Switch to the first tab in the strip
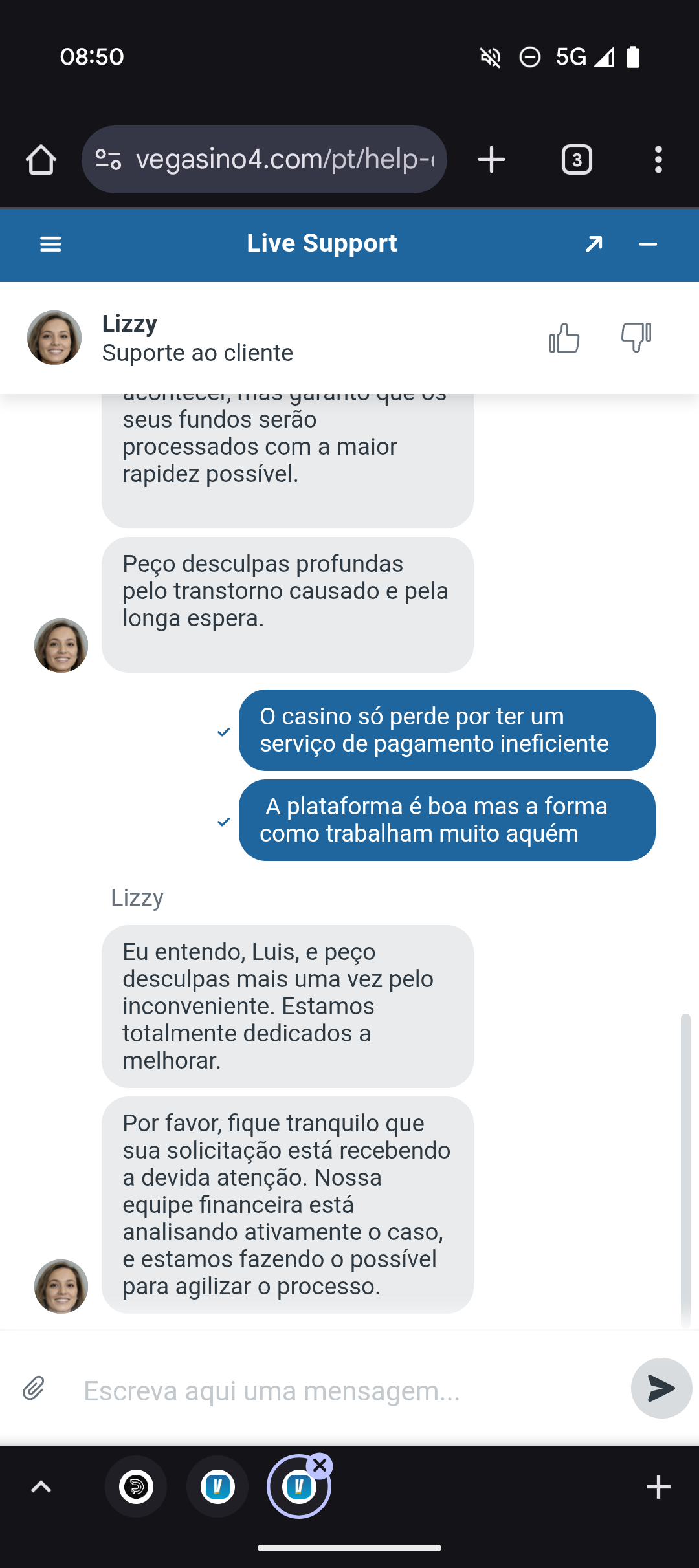699x1568 pixels. pyautogui.click(x=136, y=1487)
